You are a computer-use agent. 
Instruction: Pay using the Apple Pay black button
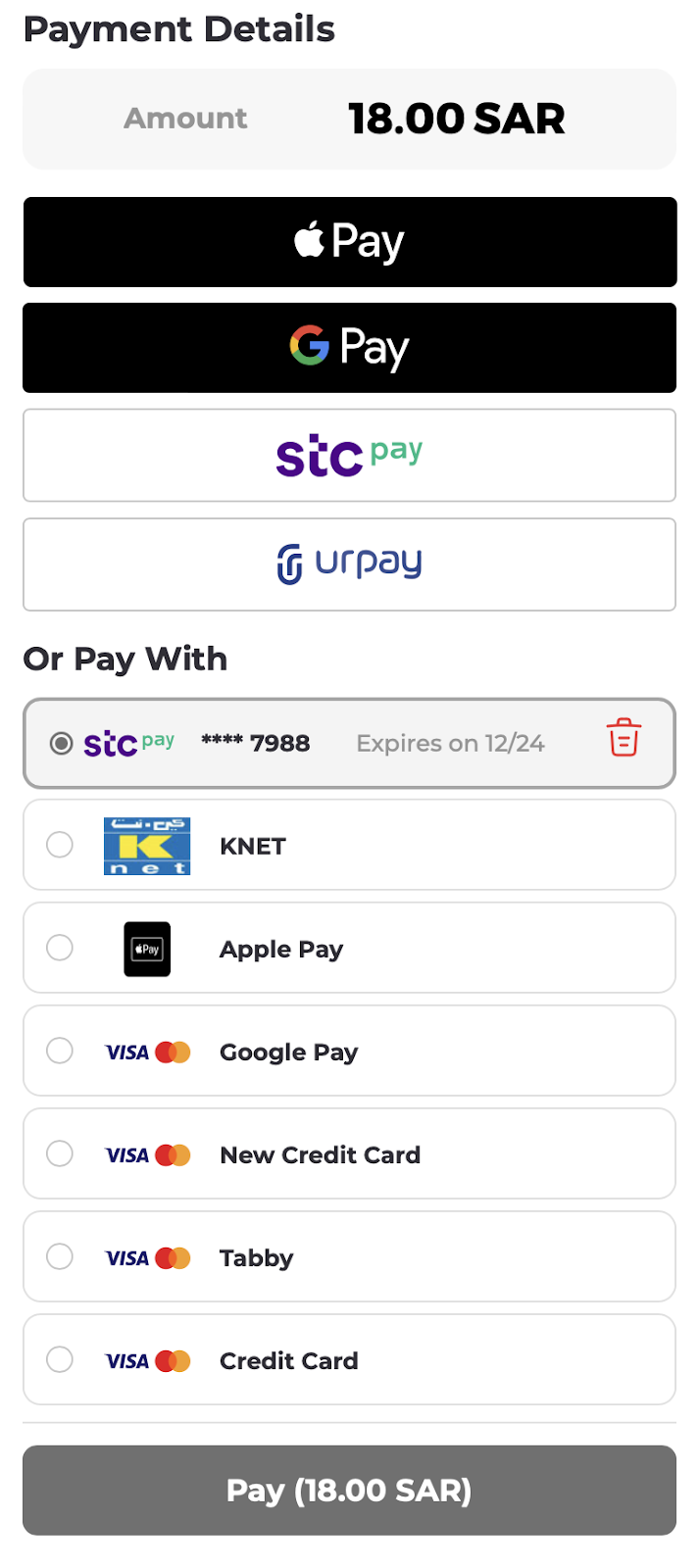point(349,242)
